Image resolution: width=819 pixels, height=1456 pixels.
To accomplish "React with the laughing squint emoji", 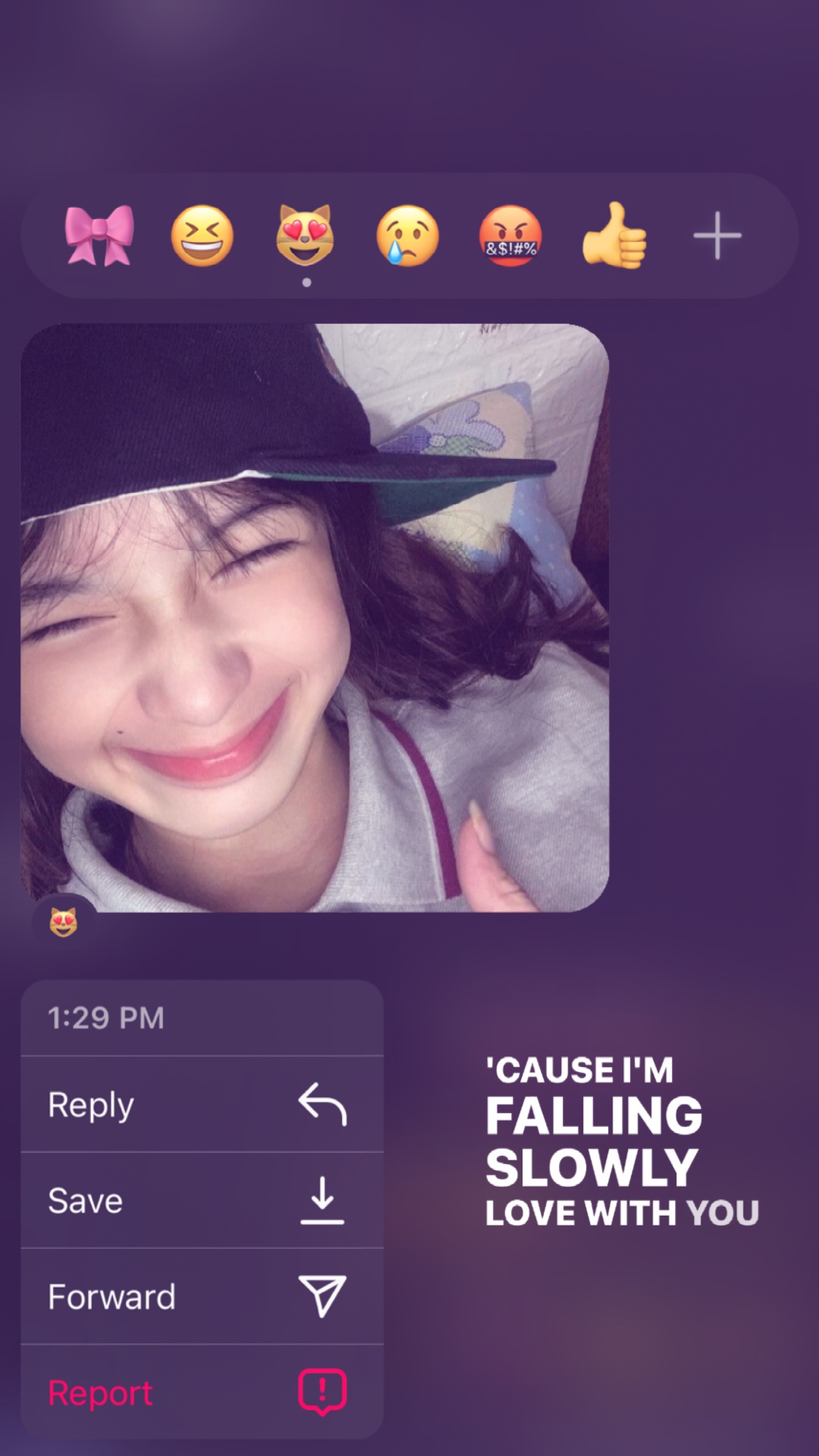I will (202, 236).
